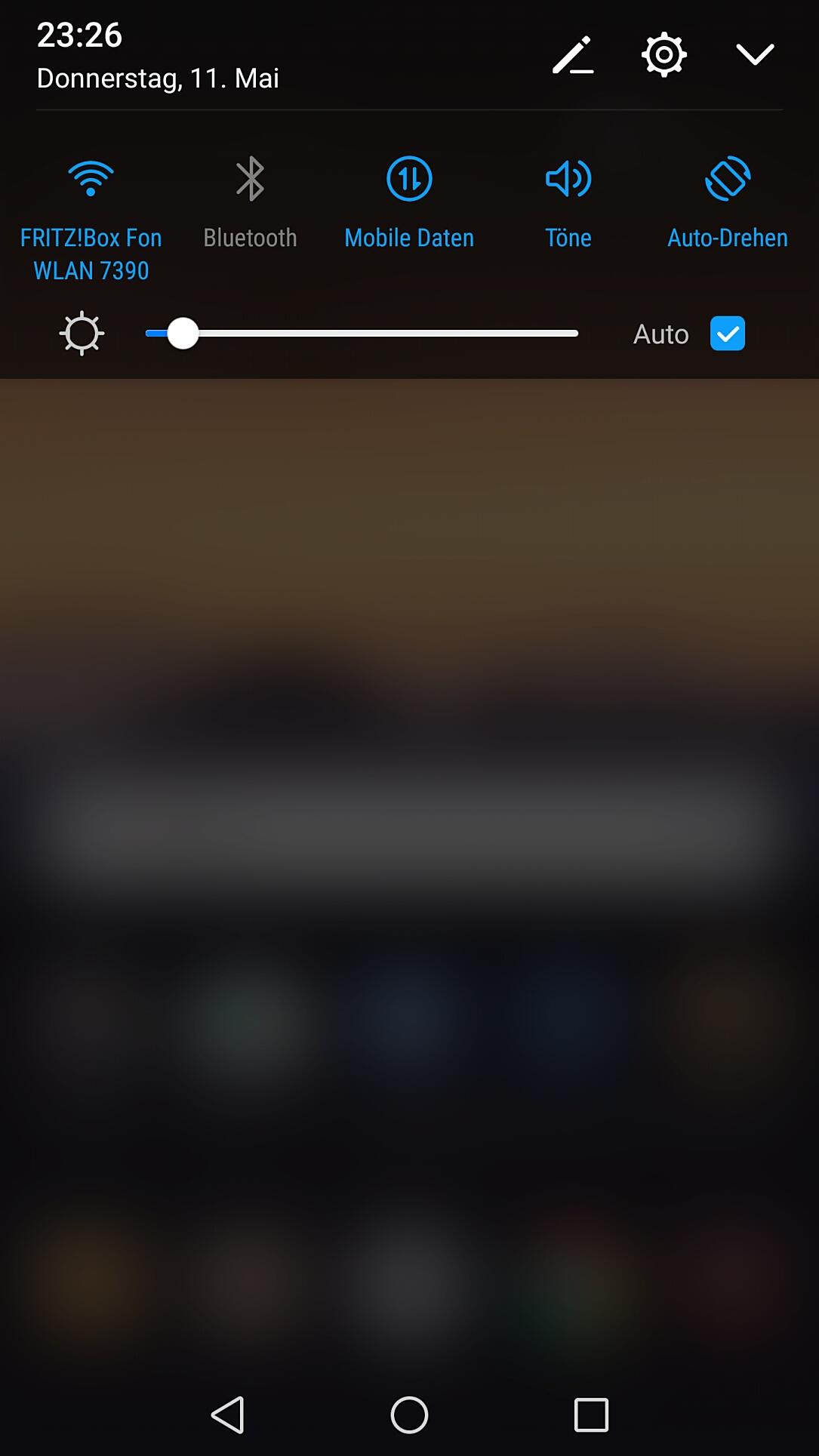Image resolution: width=819 pixels, height=1456 pixels.
Task: Toggle the Töne sound mode
Action: (568, 180)
